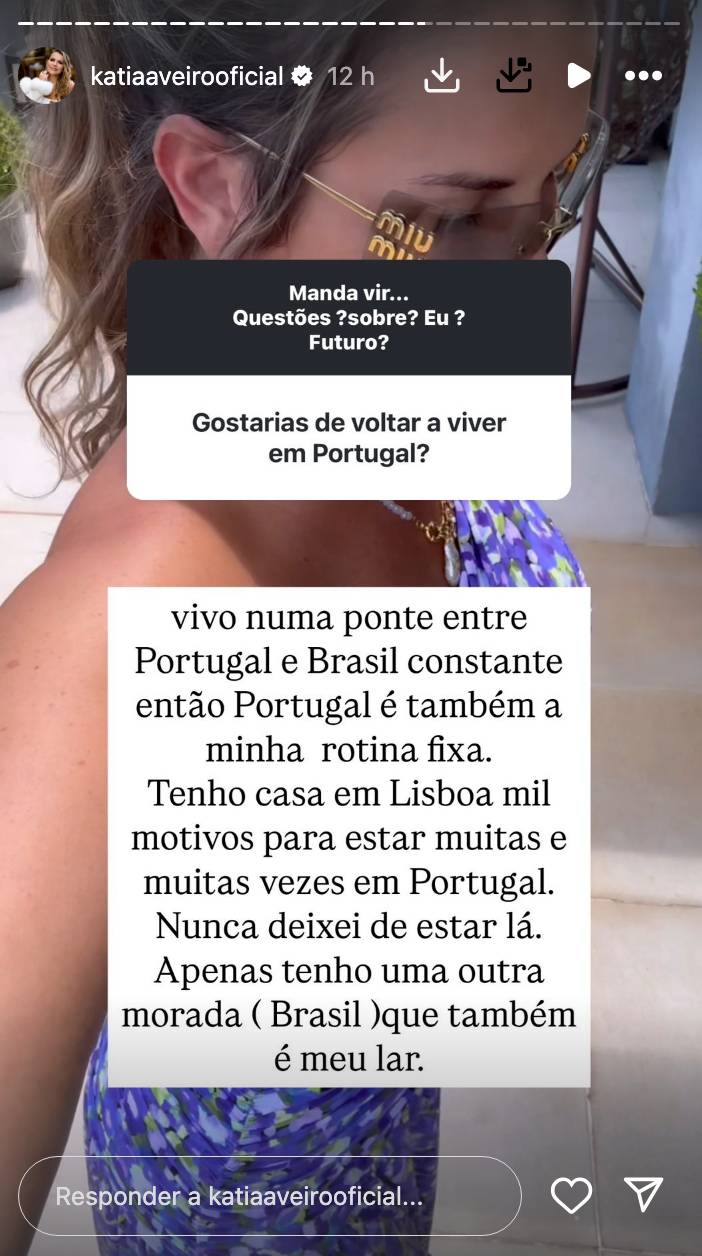Tap the play button on the story
This screenshot has width=702, height=1256.
pyautogui.click(x=578, y=76)
